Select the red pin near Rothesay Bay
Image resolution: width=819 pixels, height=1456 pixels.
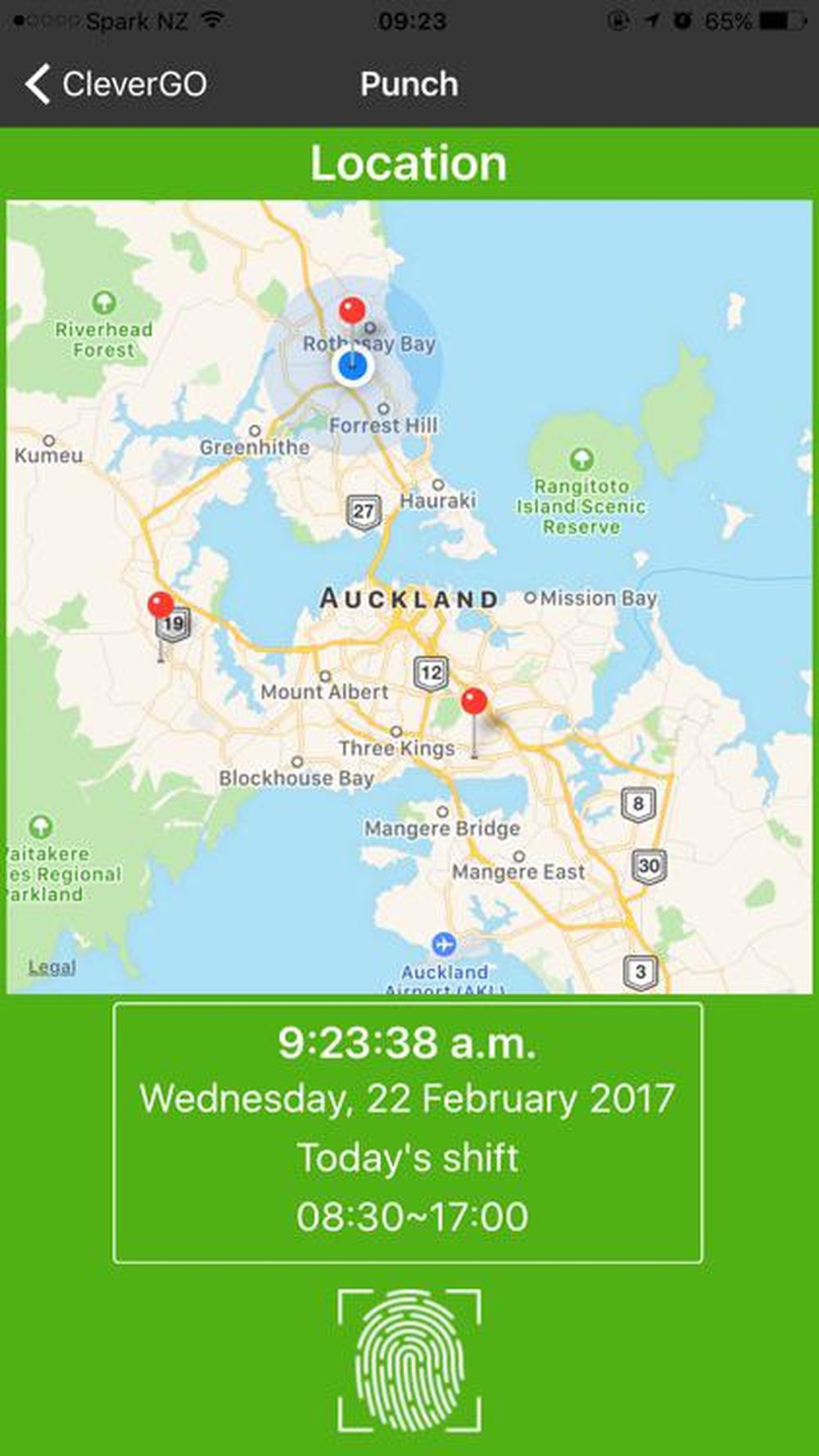[352, 311]
